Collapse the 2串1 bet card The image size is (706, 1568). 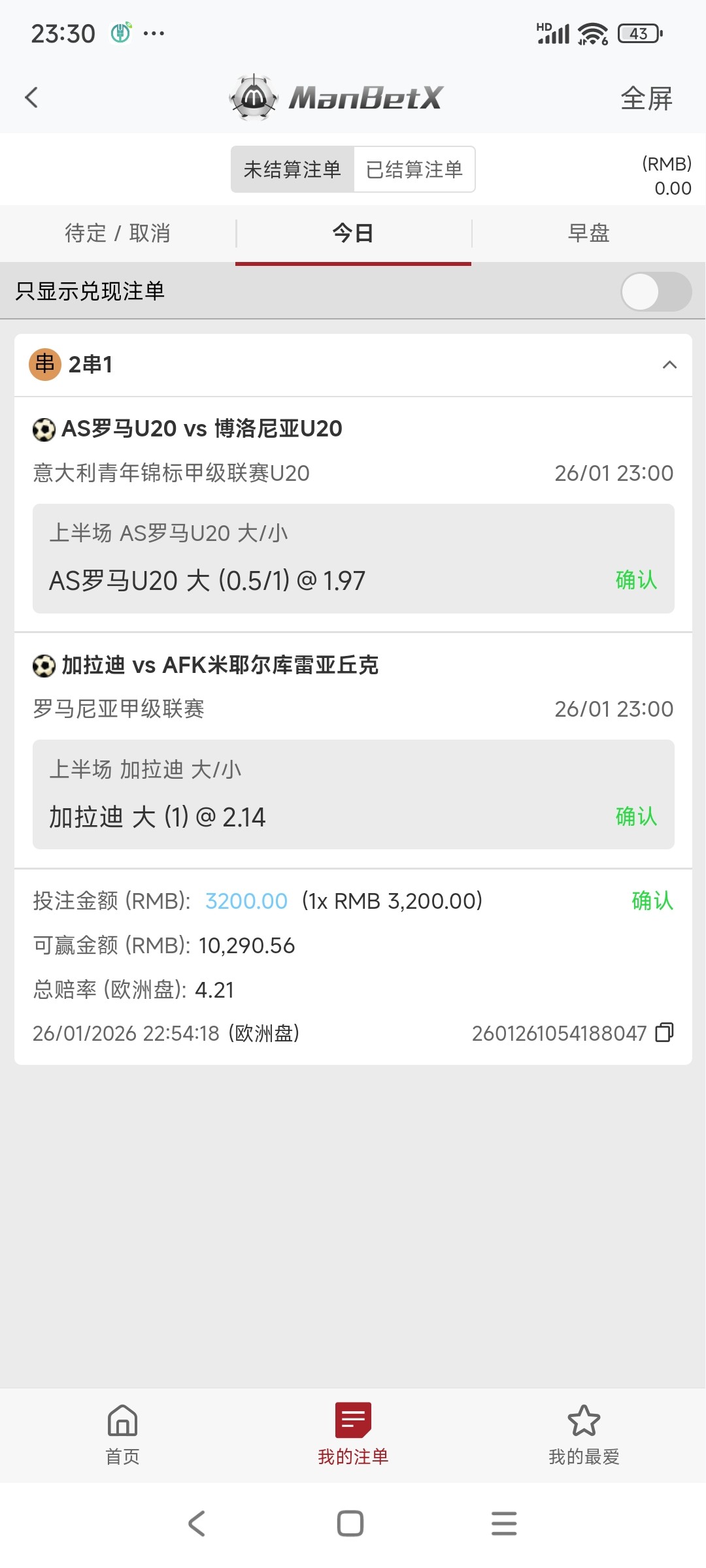(x=669, y=365)
